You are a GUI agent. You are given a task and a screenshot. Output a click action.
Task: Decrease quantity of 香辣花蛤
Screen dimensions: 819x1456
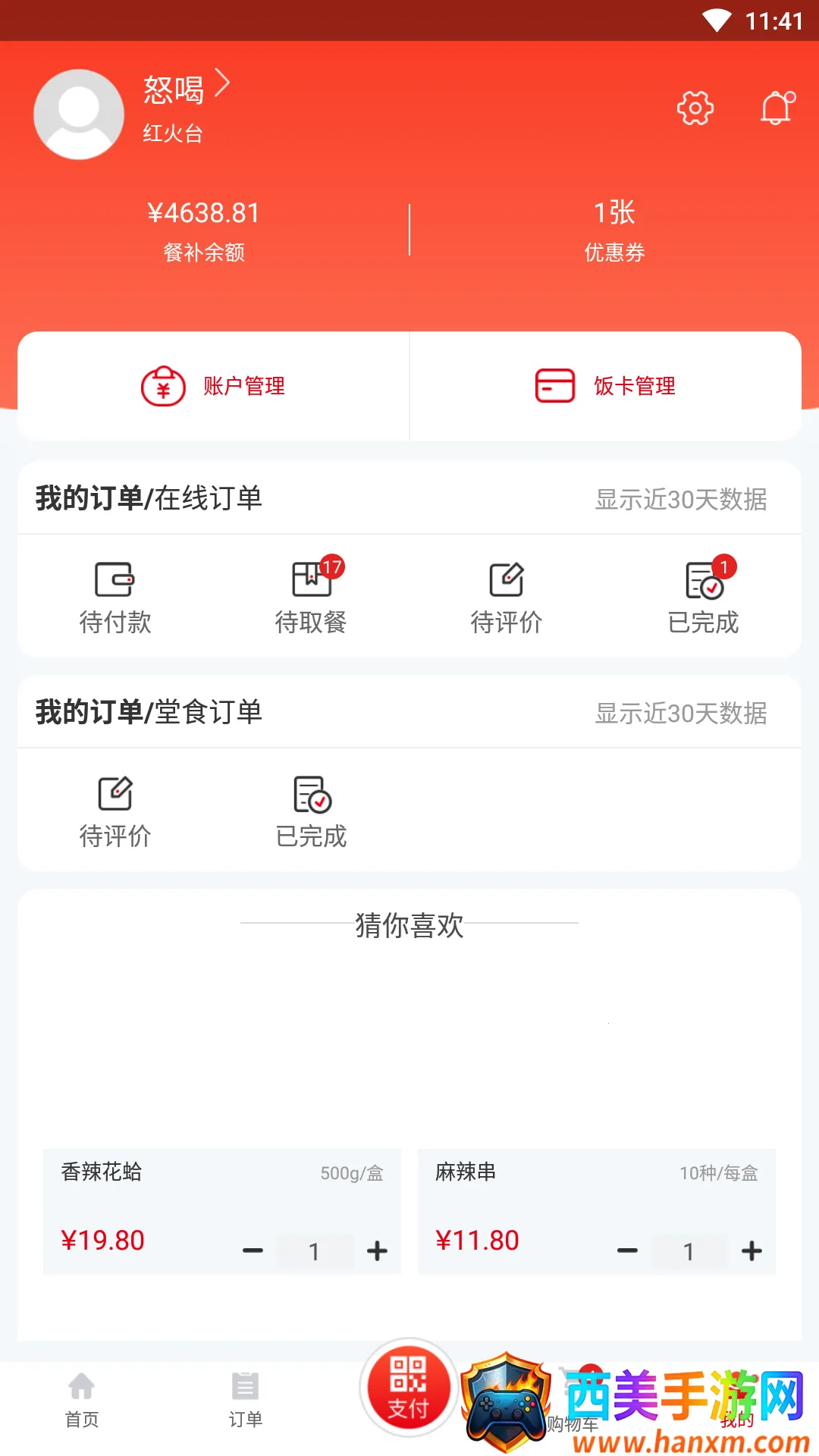(253, 1250)
